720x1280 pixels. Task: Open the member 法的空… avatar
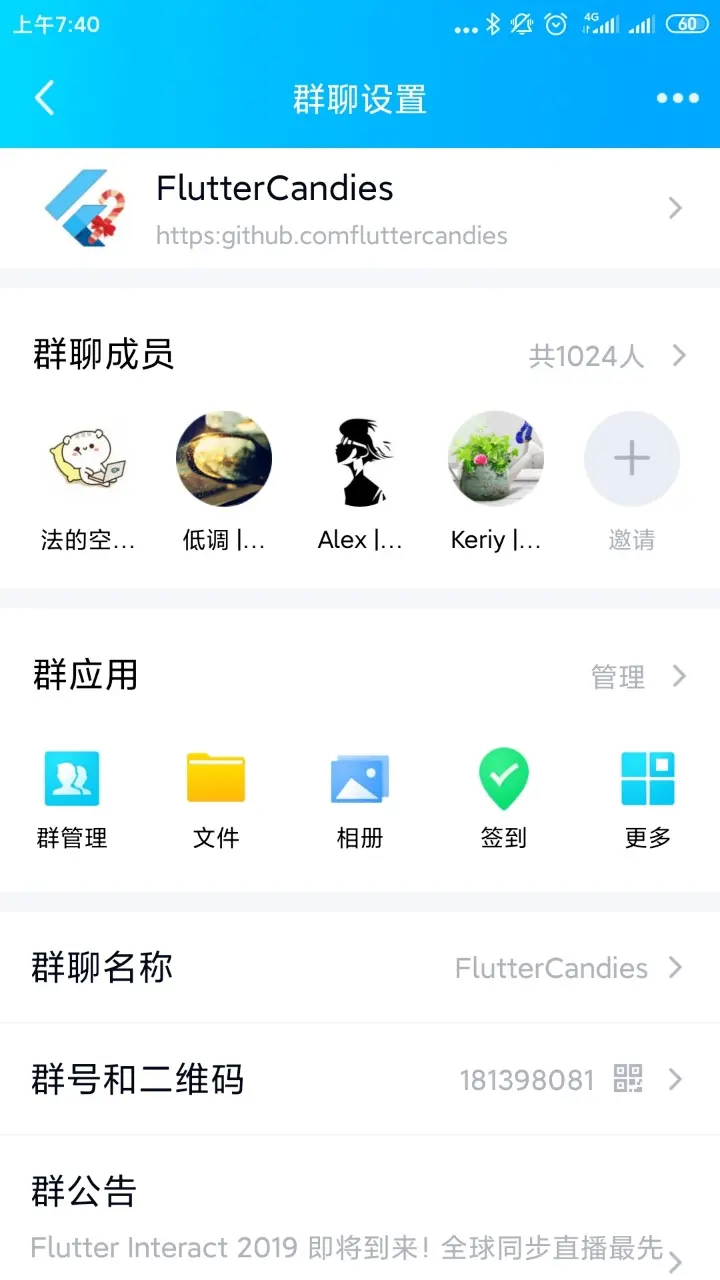[x=88, y=460]
